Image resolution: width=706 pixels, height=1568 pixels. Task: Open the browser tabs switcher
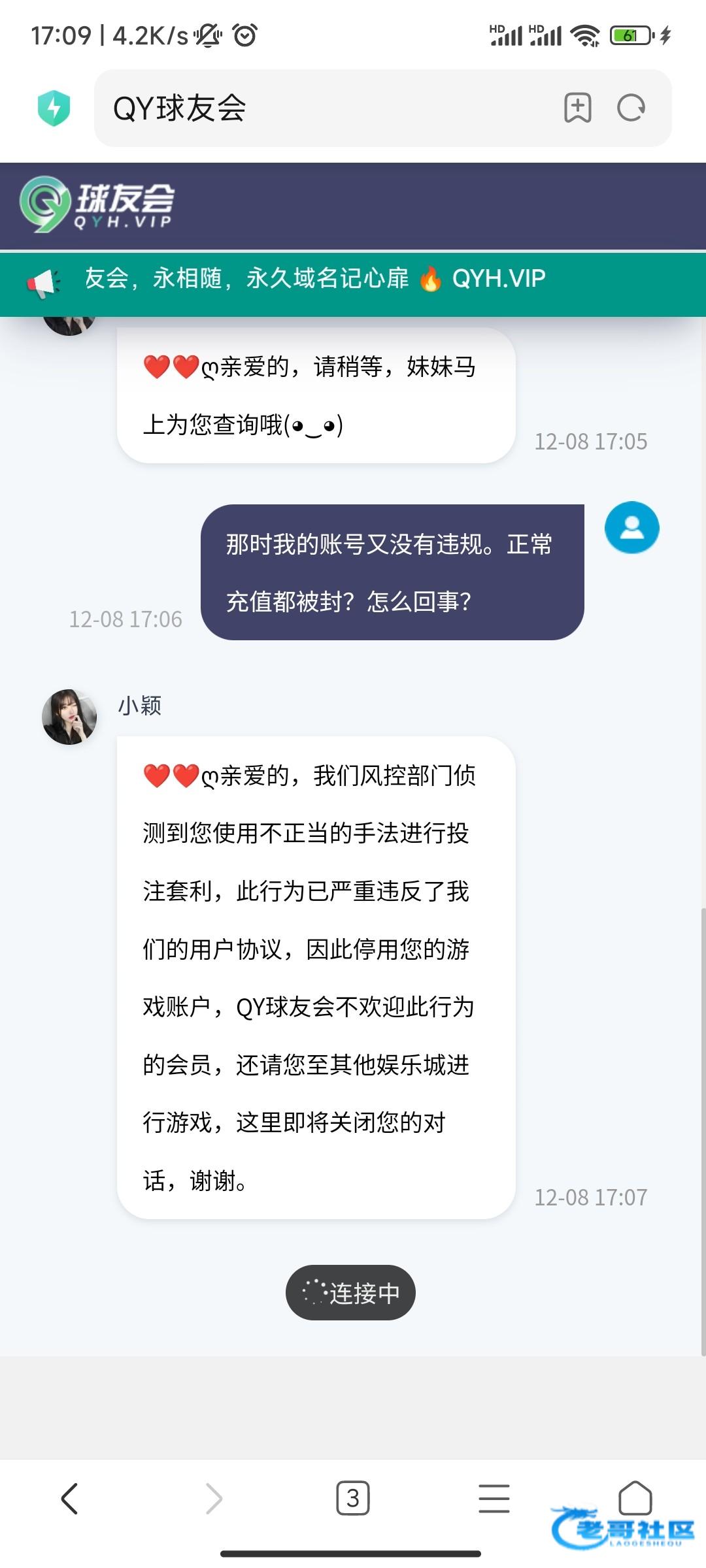[x=352, y=1498]
